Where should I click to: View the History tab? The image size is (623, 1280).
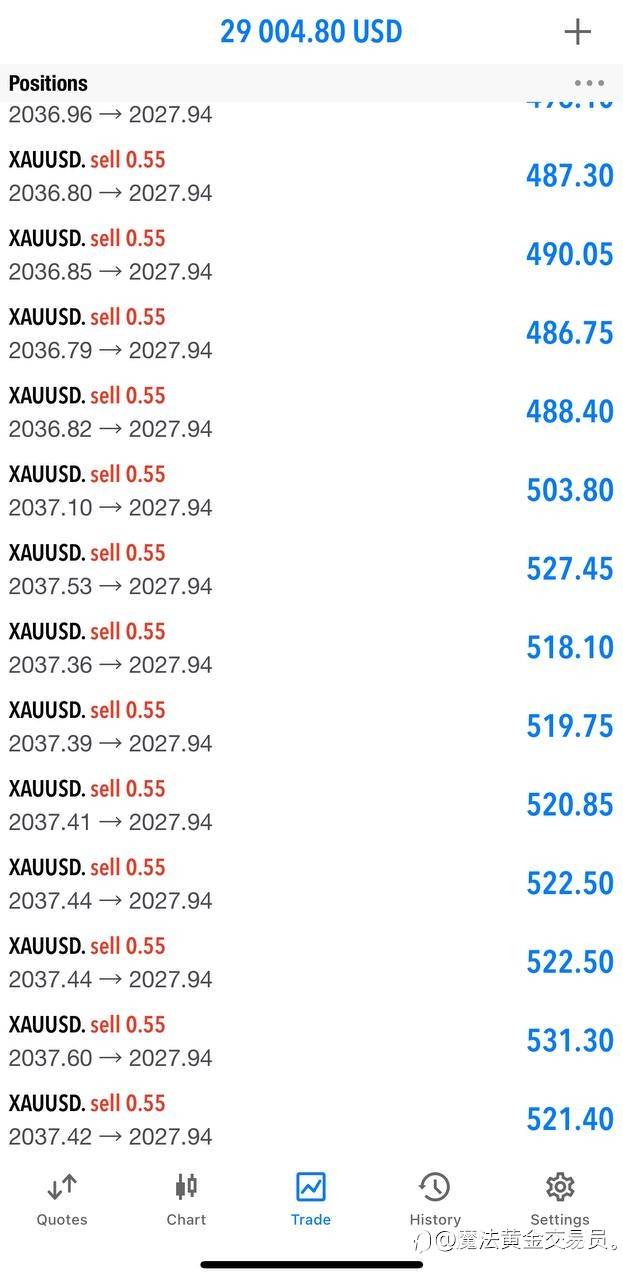[x=435, y=1200]
